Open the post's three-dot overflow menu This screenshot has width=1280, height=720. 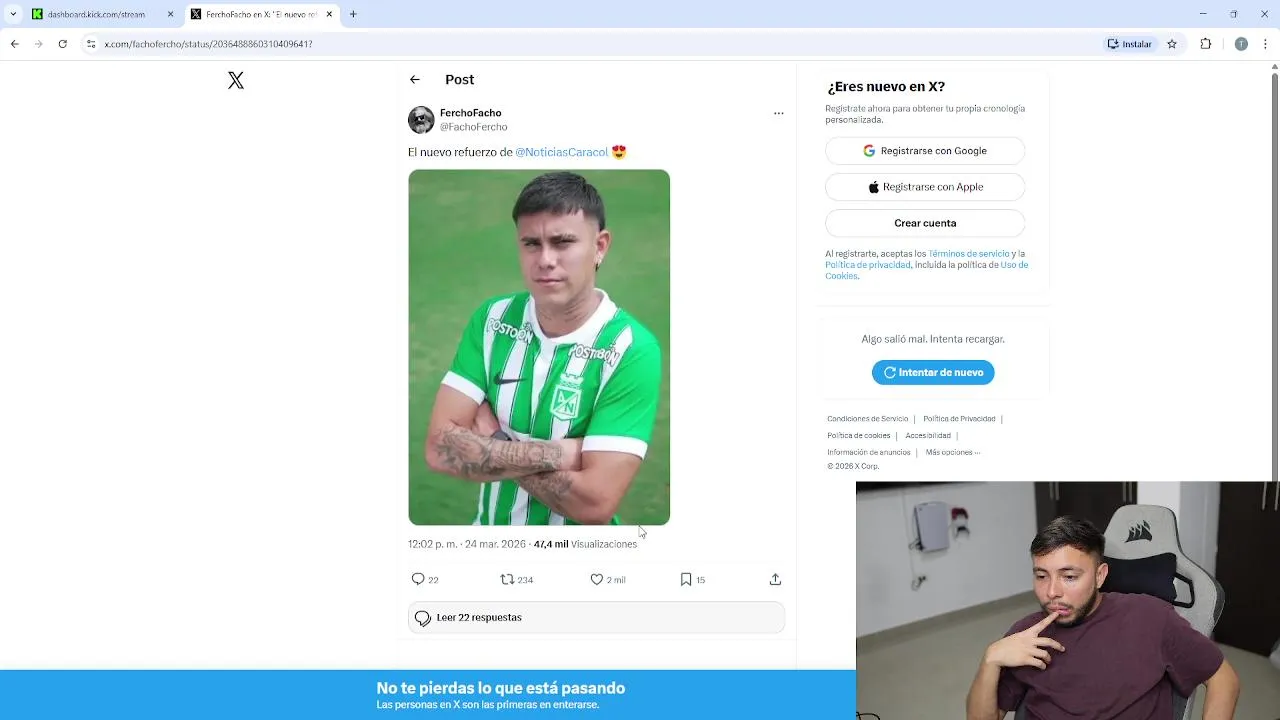(779, 114)
